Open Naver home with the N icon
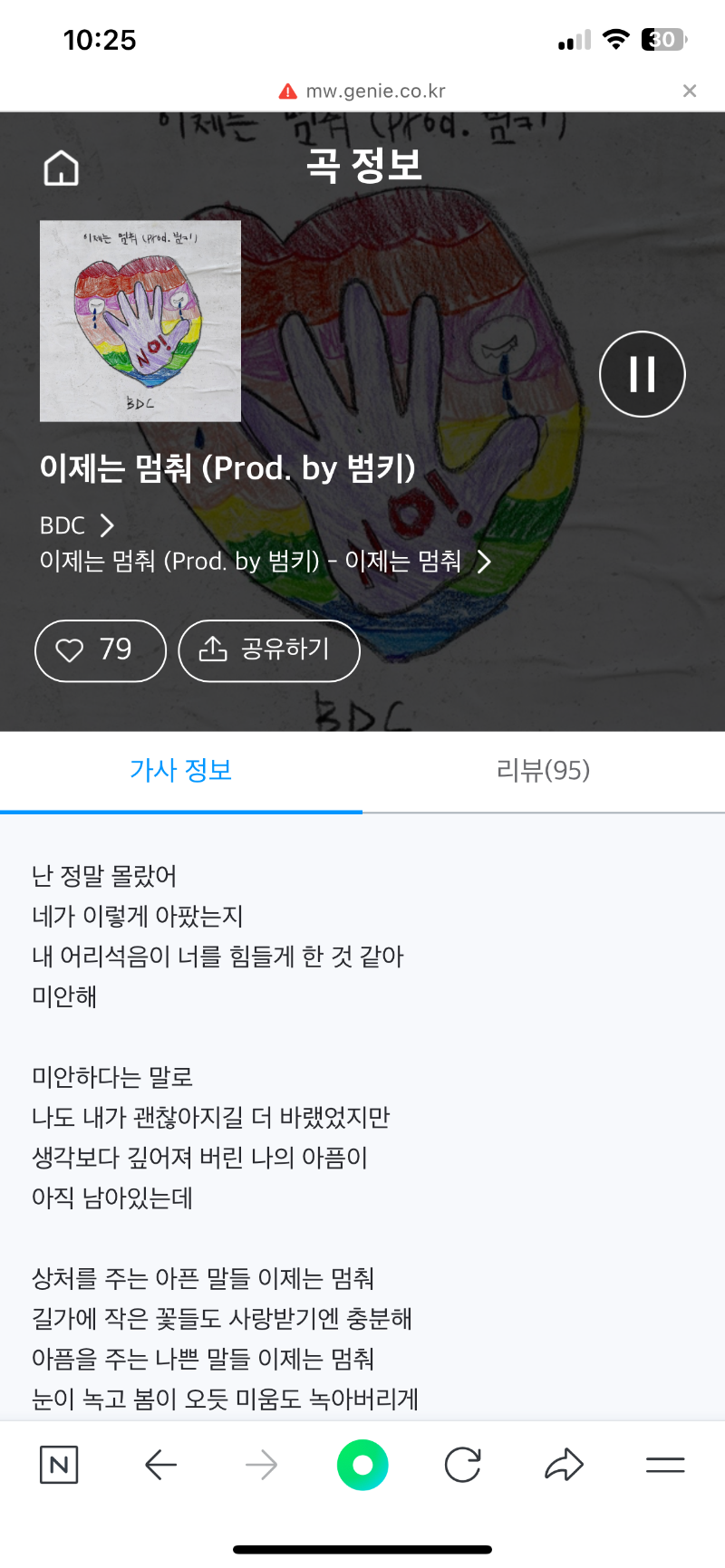Screen dimensions: 725x1568 (59, 1465)
